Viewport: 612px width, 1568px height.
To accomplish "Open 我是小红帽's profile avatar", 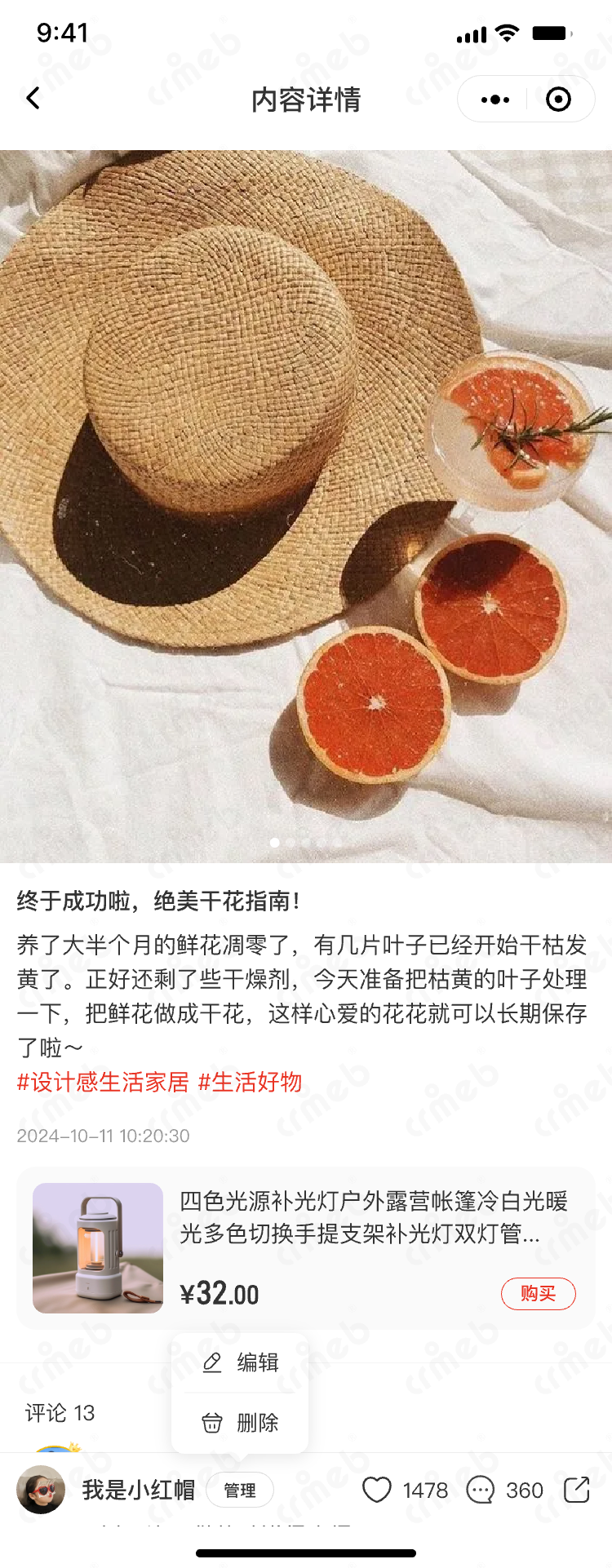I will [x=41, y=1490].
